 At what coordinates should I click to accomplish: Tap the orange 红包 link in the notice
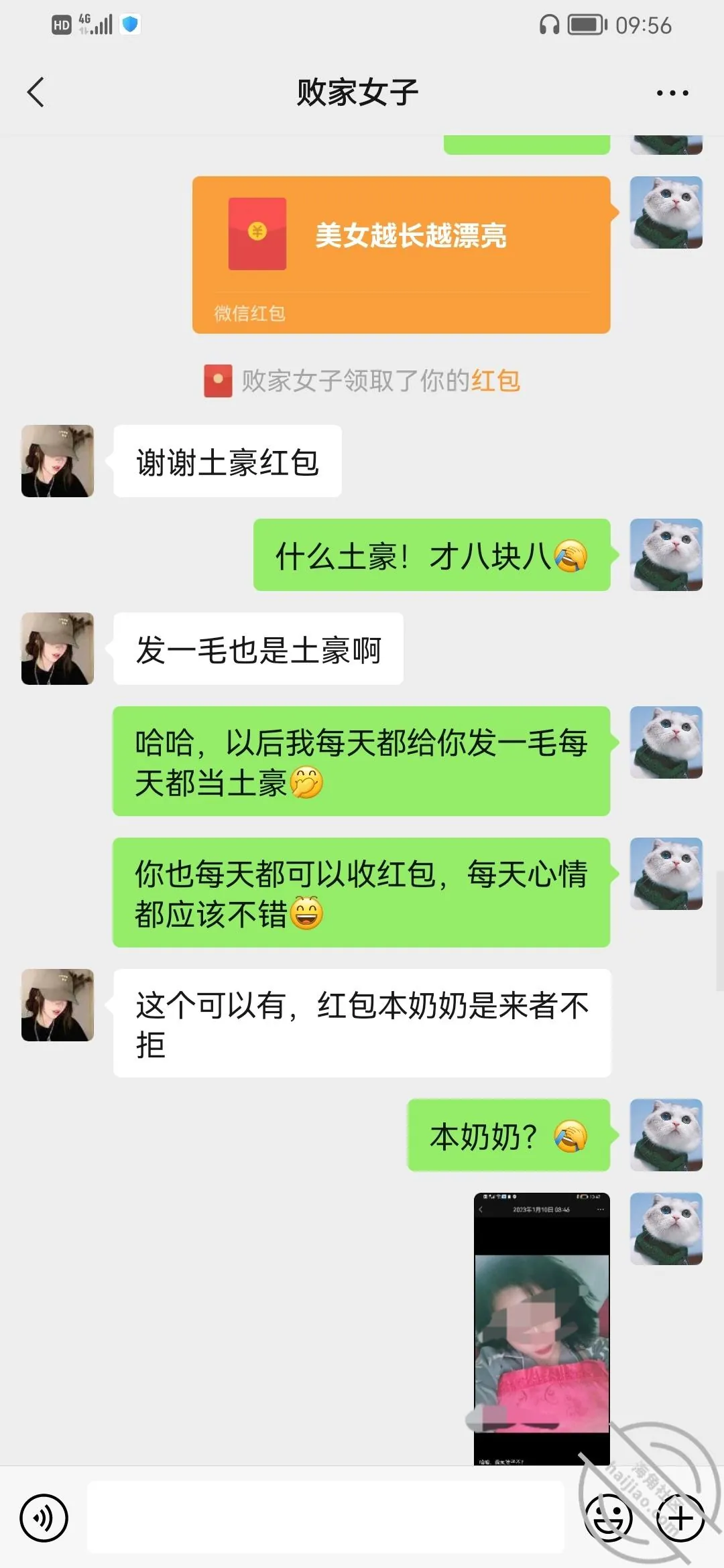click(x=495, y=381)
